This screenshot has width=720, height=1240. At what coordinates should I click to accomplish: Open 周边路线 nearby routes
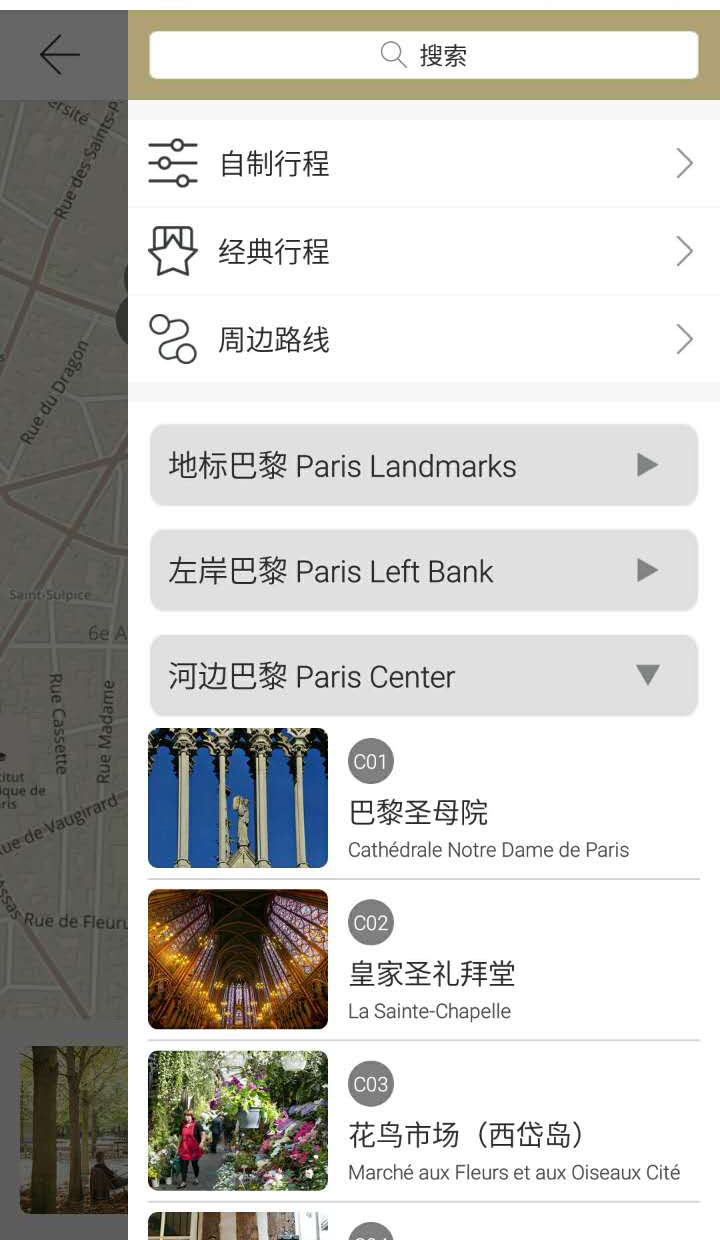424,340
